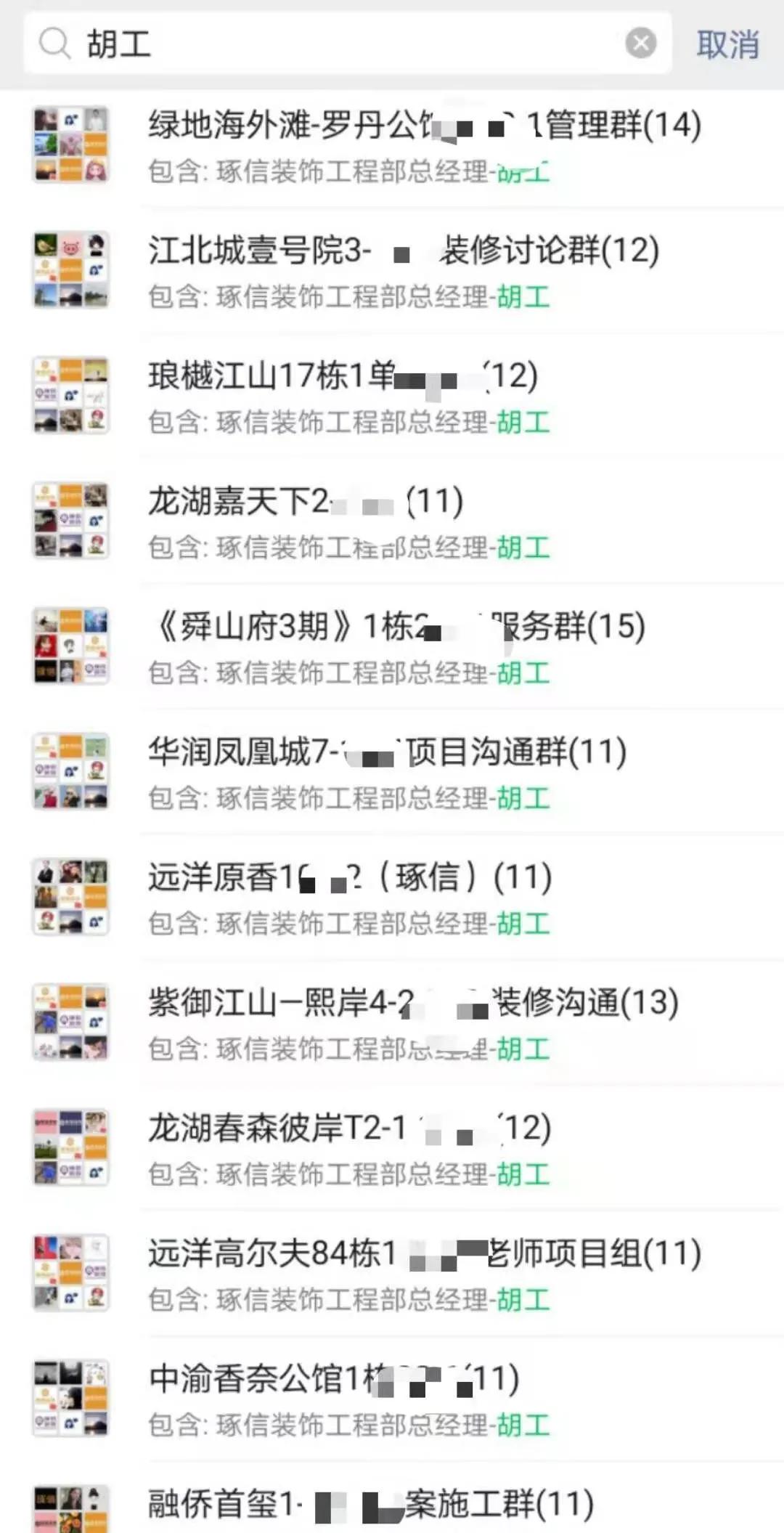This screenshot has height=1533, width=784.
Task: Tap the green 胡工 link in first result
Action: tap(524, 172)
